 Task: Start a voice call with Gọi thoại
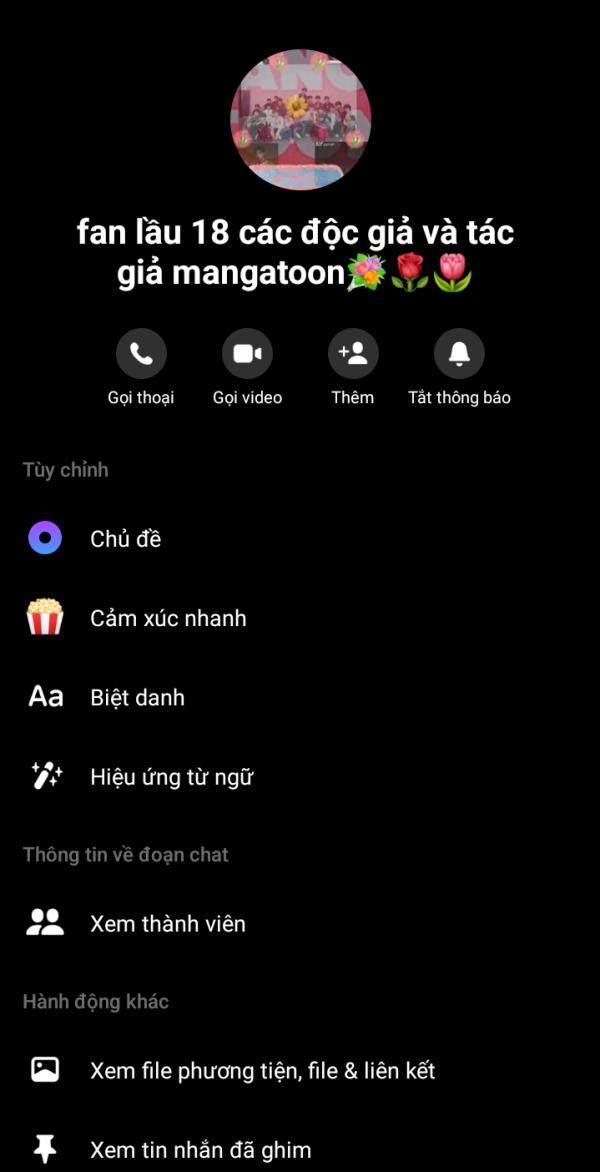pyautogui.click(x=141, y=354)
